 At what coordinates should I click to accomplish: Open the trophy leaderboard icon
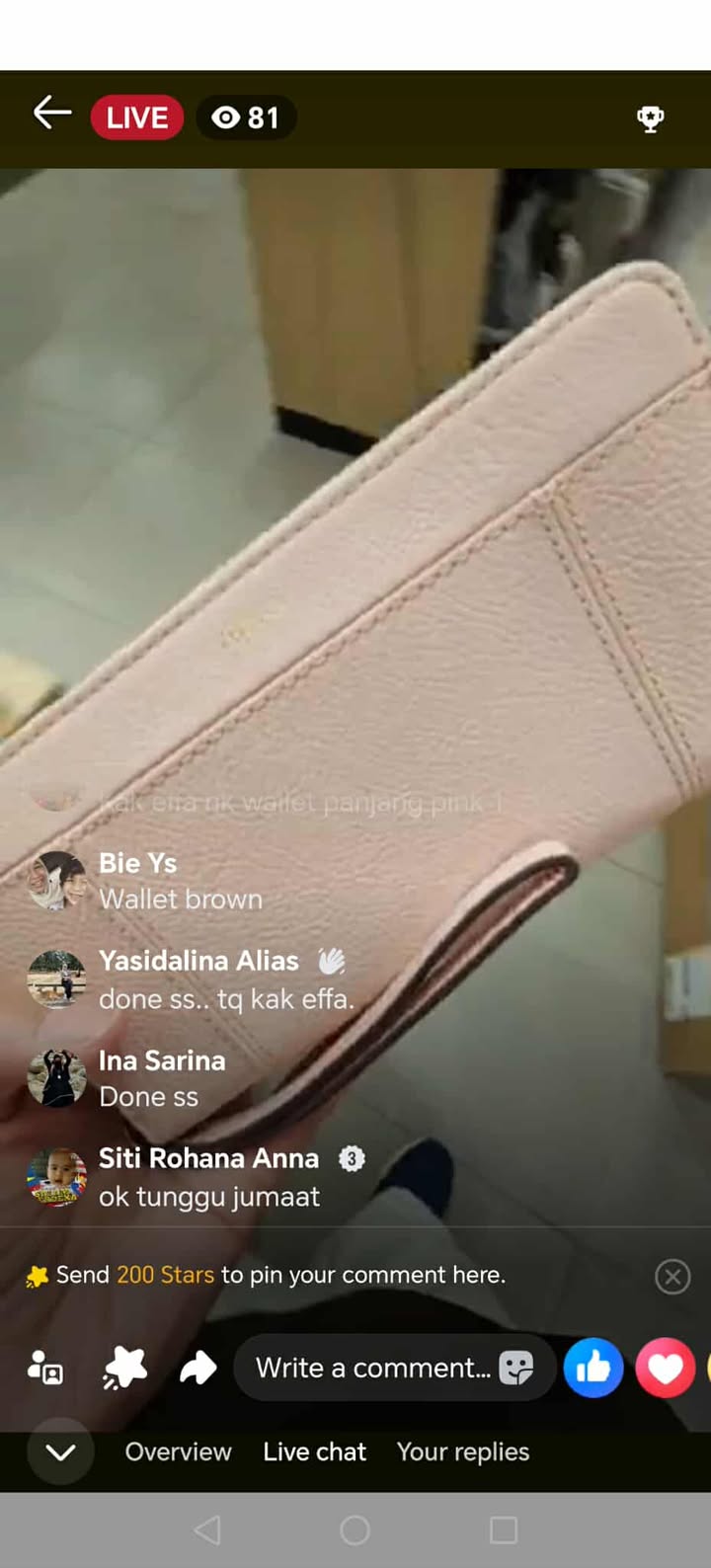[x=650, y=118]
